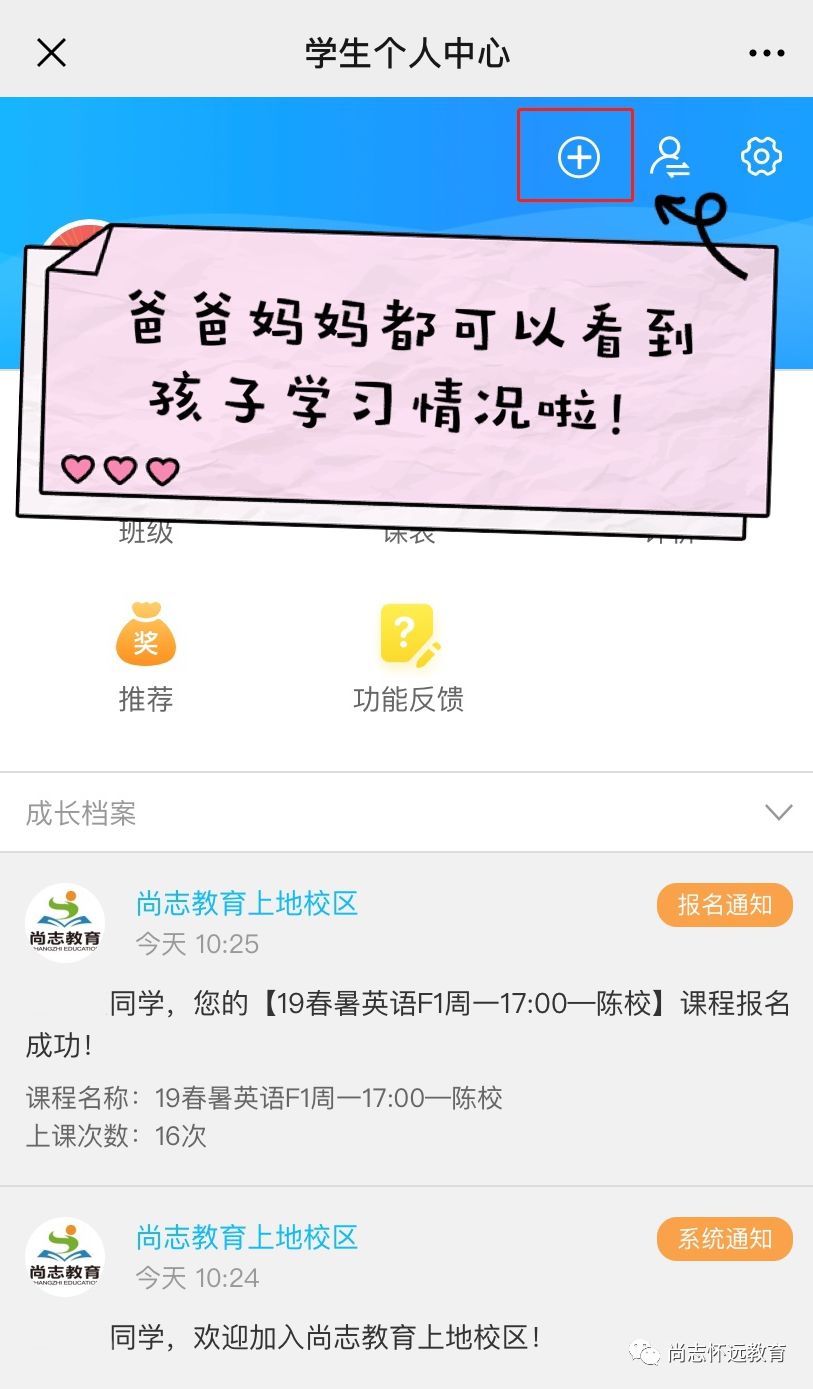Open the three-dot overflow menu

pyautogui.click(x=766, y=53)
